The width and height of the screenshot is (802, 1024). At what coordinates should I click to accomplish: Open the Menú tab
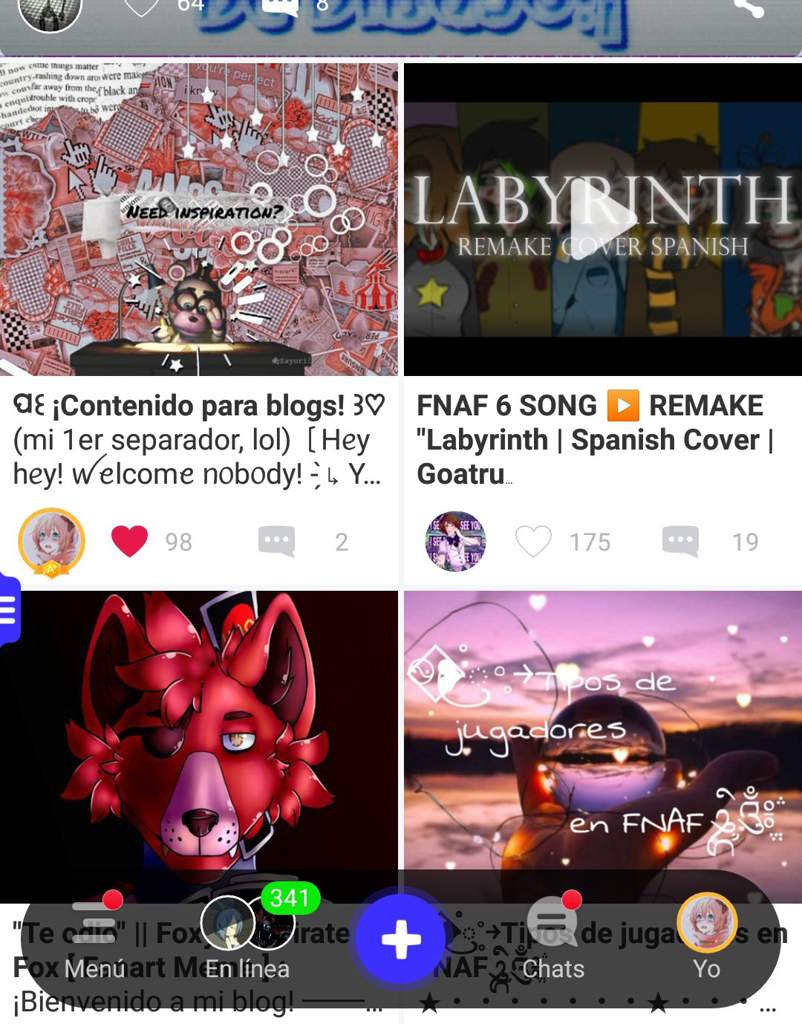[x=95, y=941]
